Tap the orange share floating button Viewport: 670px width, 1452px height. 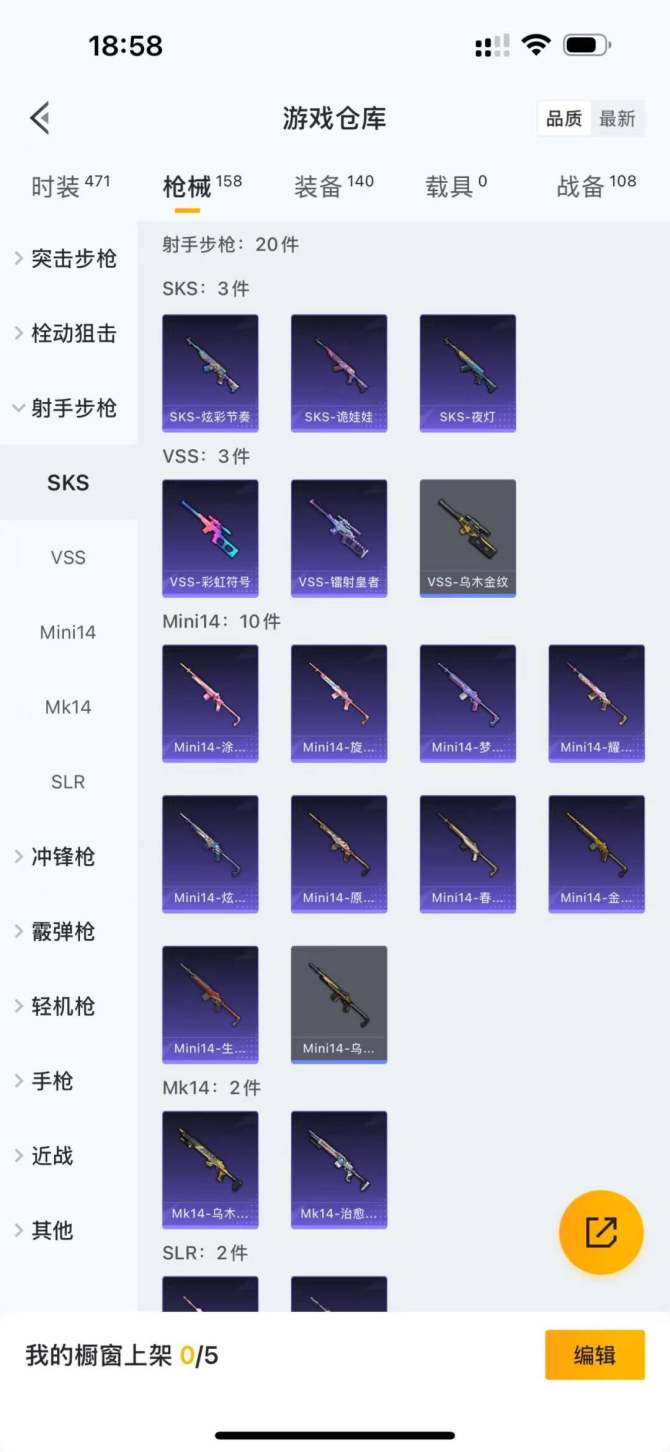pos(601,1232)
